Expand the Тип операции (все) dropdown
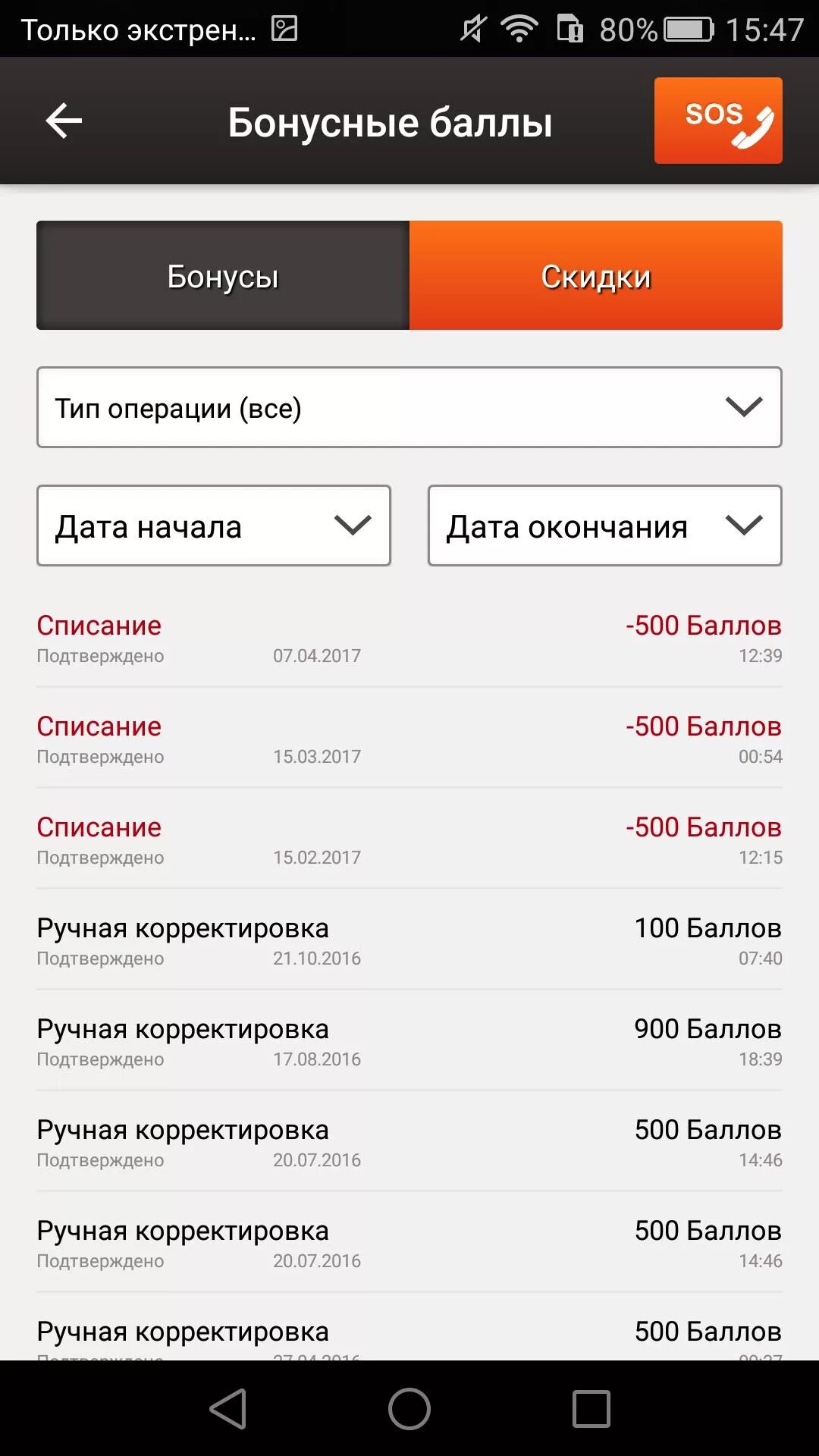Image resolution: width=819 pixels, height=1456 pixels. (x=409, y=408)
